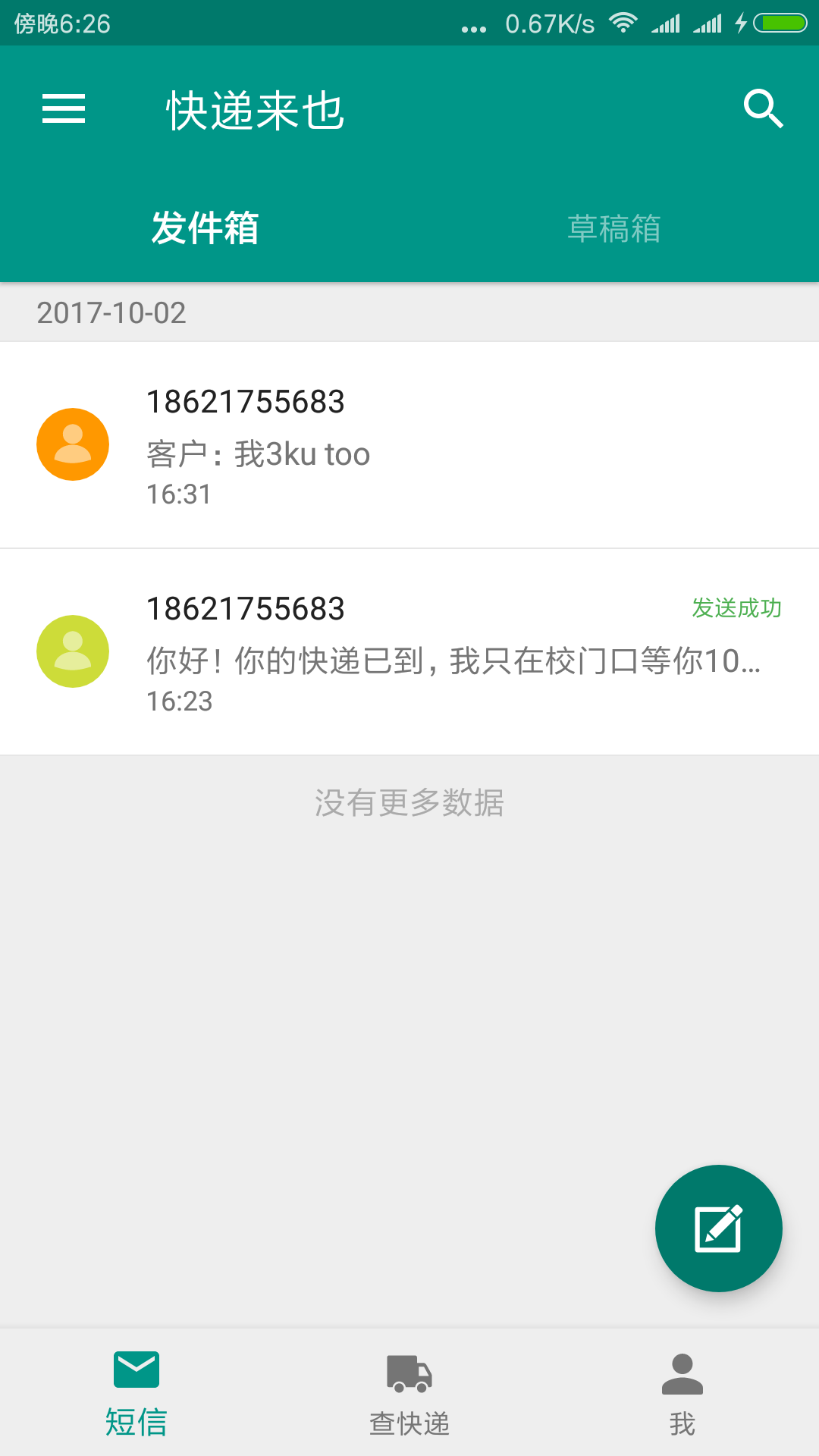Tap the search icon
This screenshot has height=1456, width=819.
763,108
